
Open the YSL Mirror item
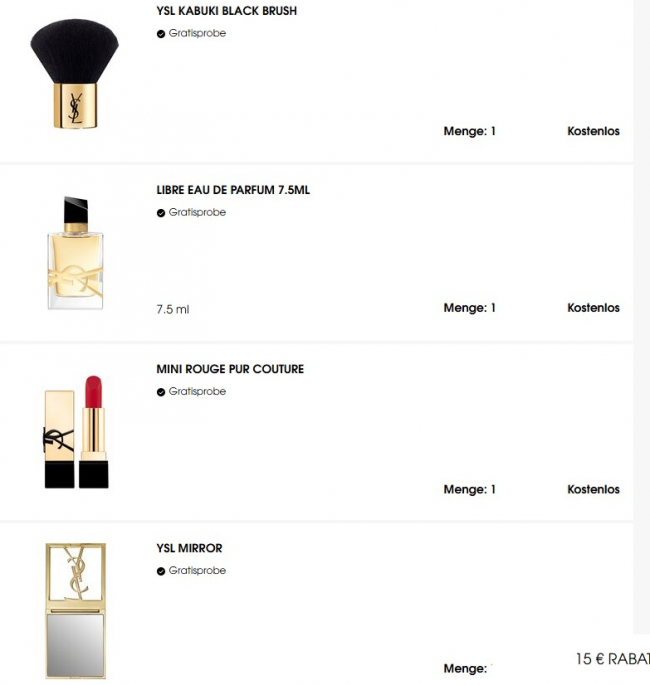[x=189, y=548]
